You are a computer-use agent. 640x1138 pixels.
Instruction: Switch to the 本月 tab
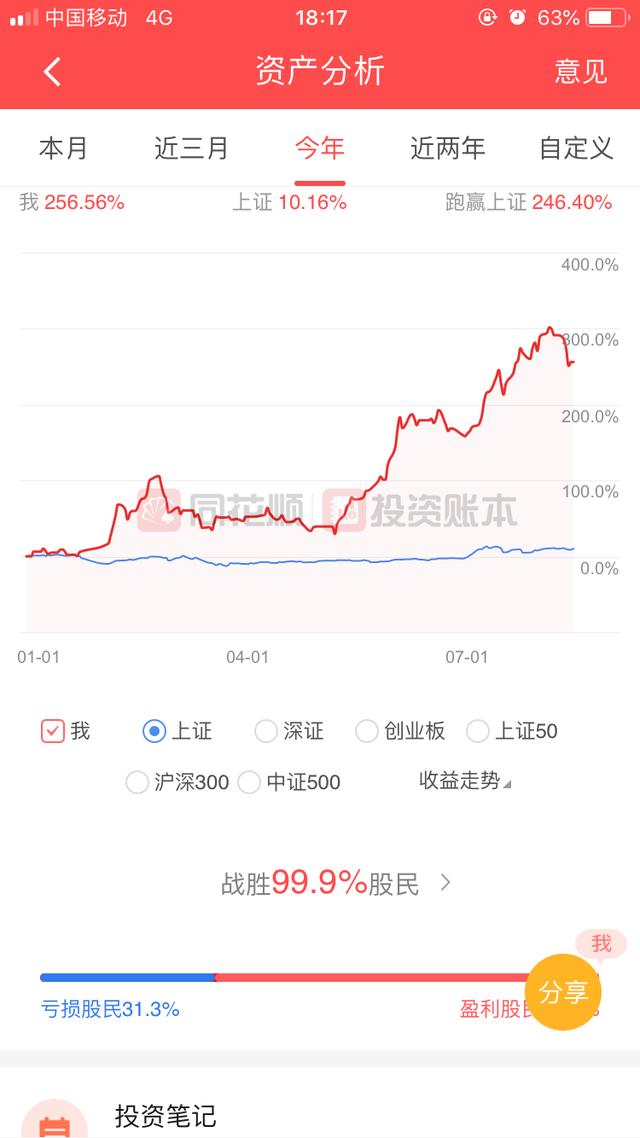pyautogui.click(x=64, y=149)
